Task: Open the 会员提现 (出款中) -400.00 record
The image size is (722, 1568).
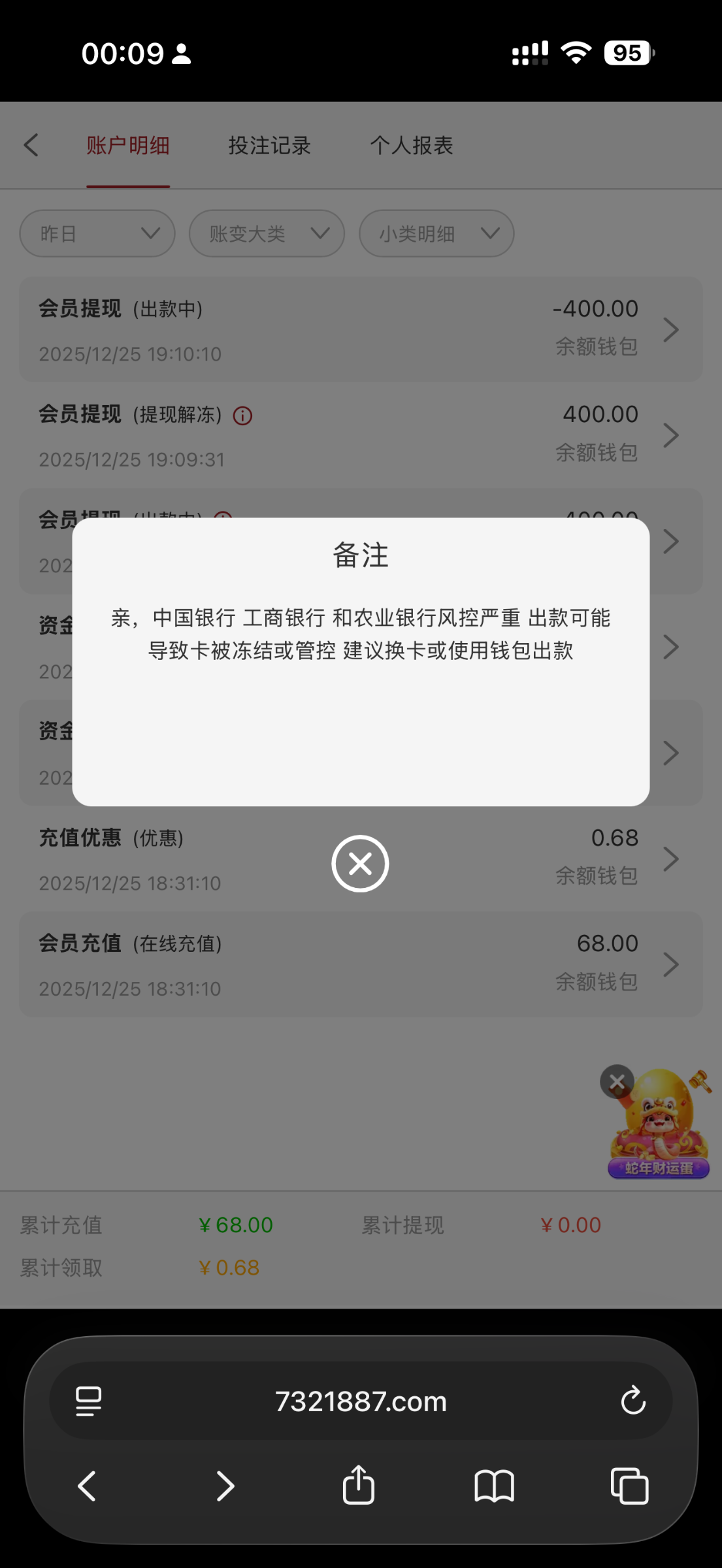Action: click(x=361, y=329)
